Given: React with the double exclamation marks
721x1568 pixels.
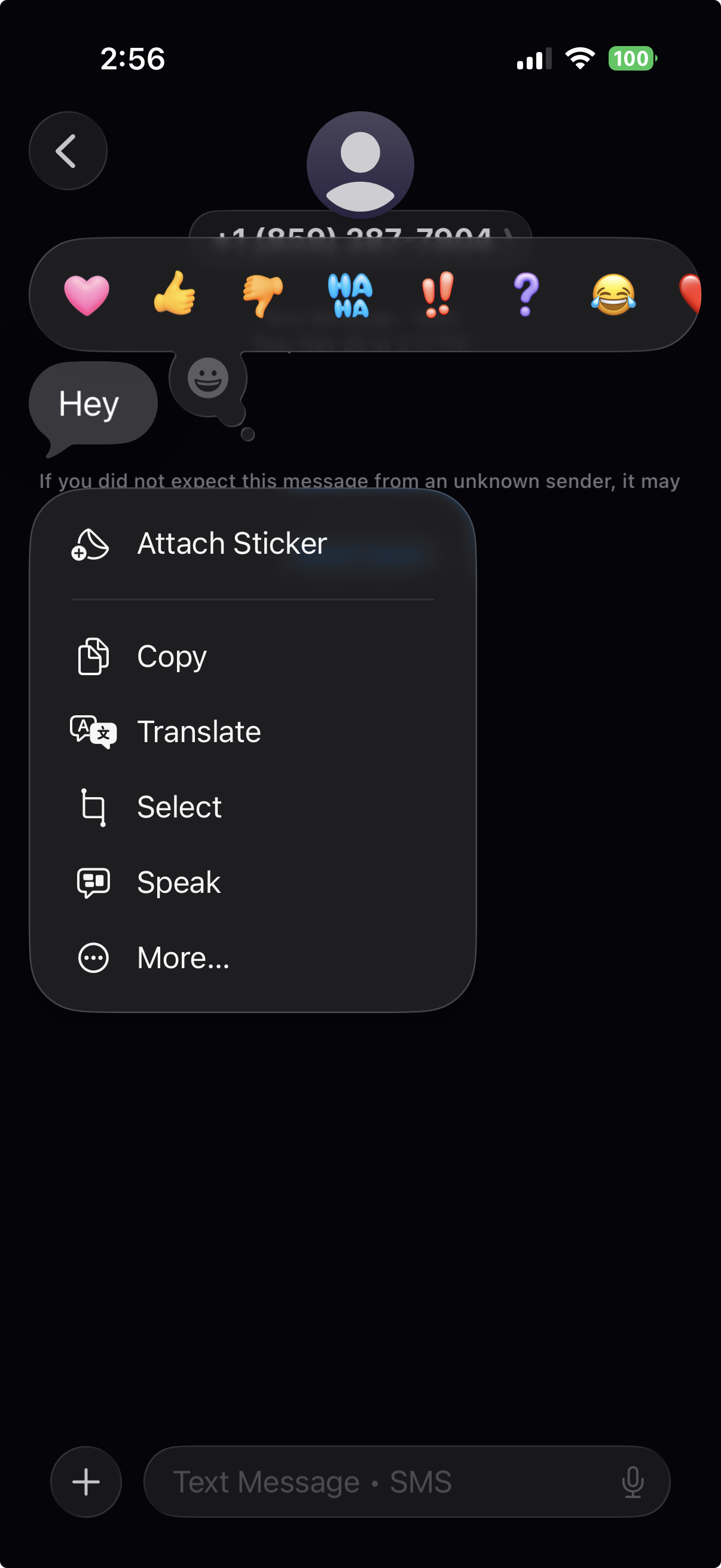Looking at the screenshot, I should (438, 295).
